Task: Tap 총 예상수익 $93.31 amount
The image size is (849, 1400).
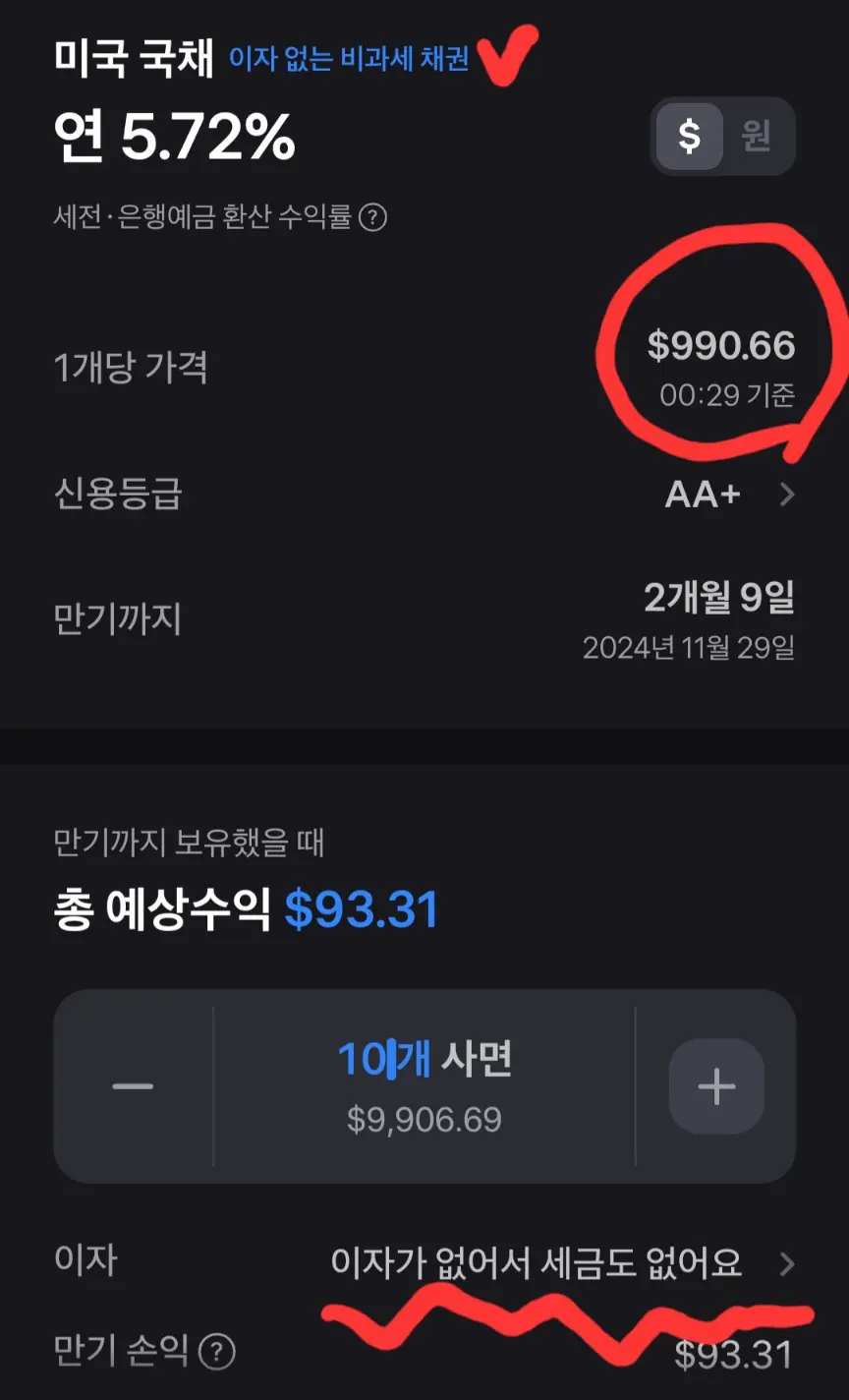Action: pyautogui.click(x=364, y=912)
